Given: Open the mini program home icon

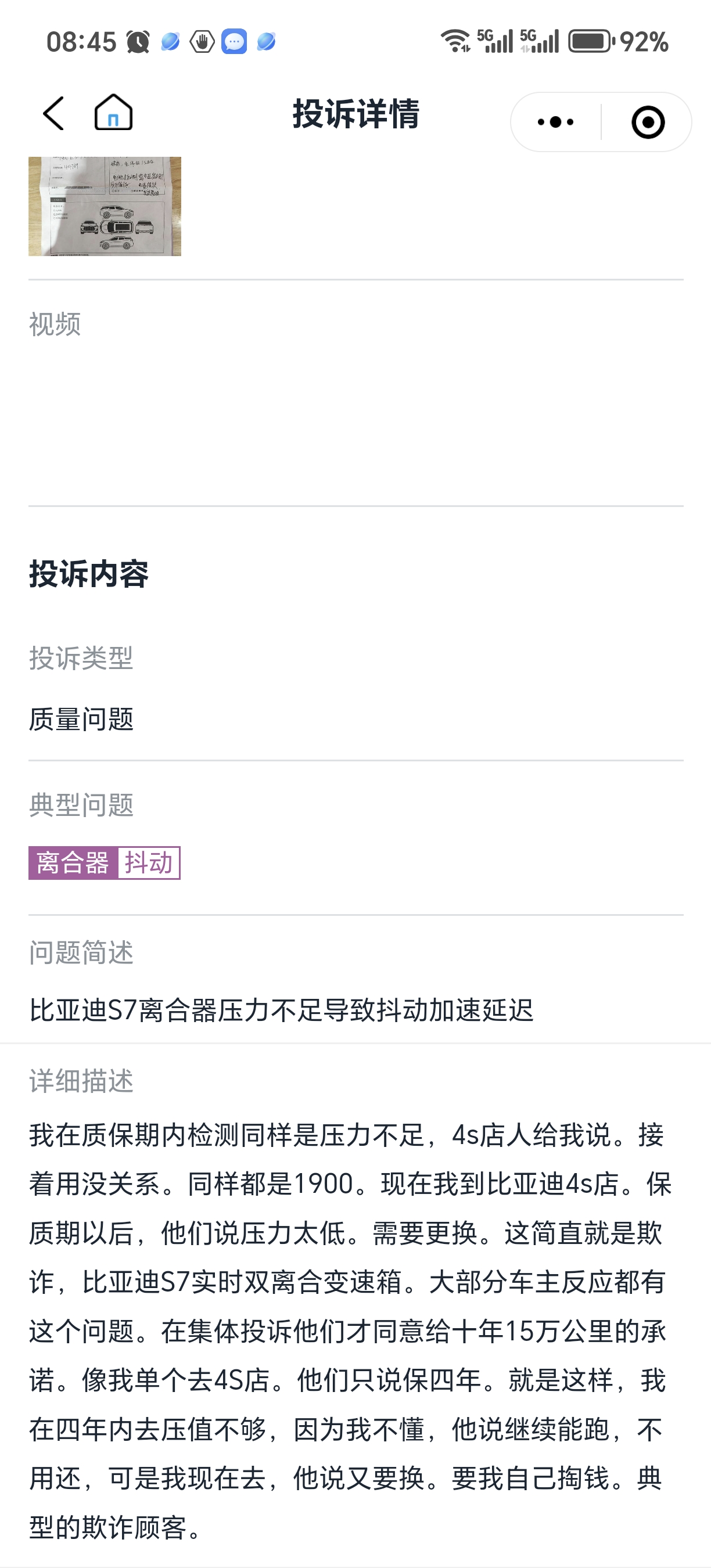Looking at the screenshot, I should (114, 112).
